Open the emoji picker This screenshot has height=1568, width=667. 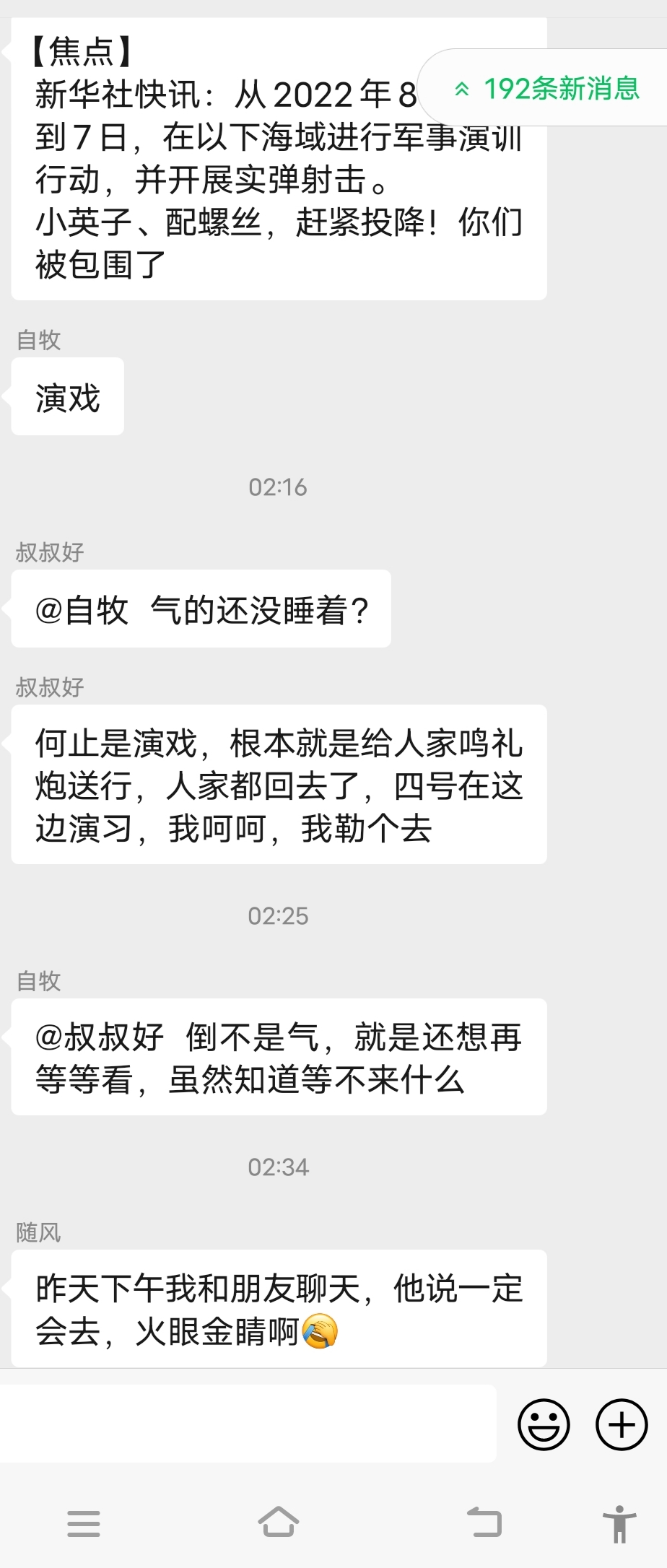click(x=544, y=1424)
